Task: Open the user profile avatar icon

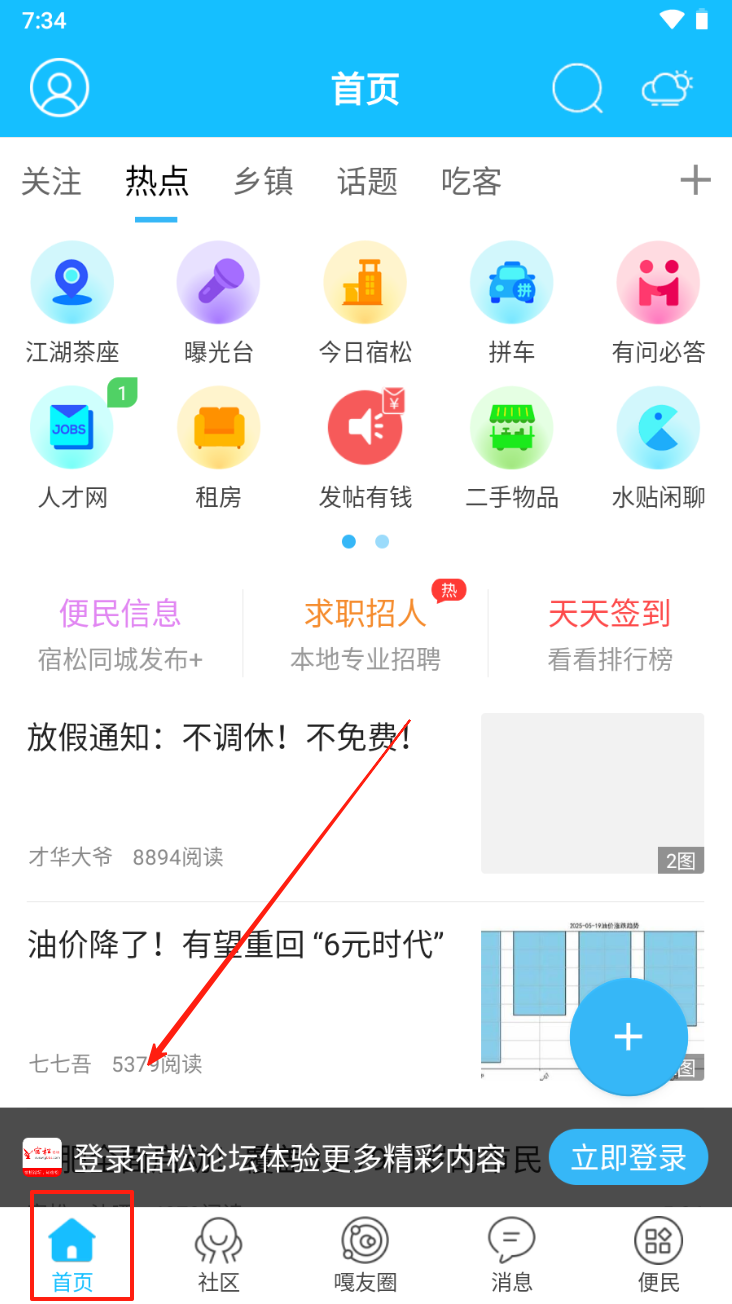Action: (x=60, y=88)
